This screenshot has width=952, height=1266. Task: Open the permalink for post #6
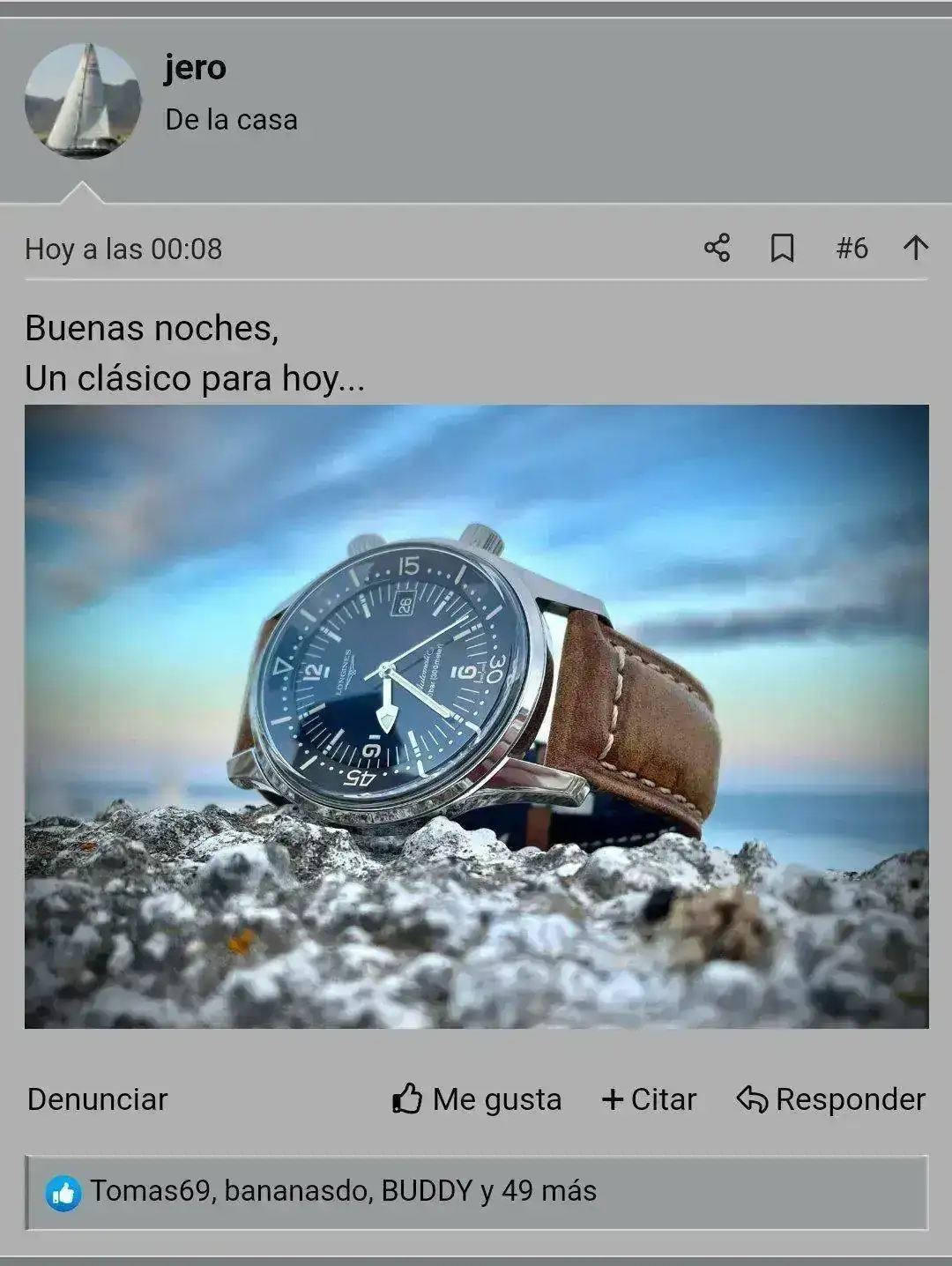tap(852, 249)
